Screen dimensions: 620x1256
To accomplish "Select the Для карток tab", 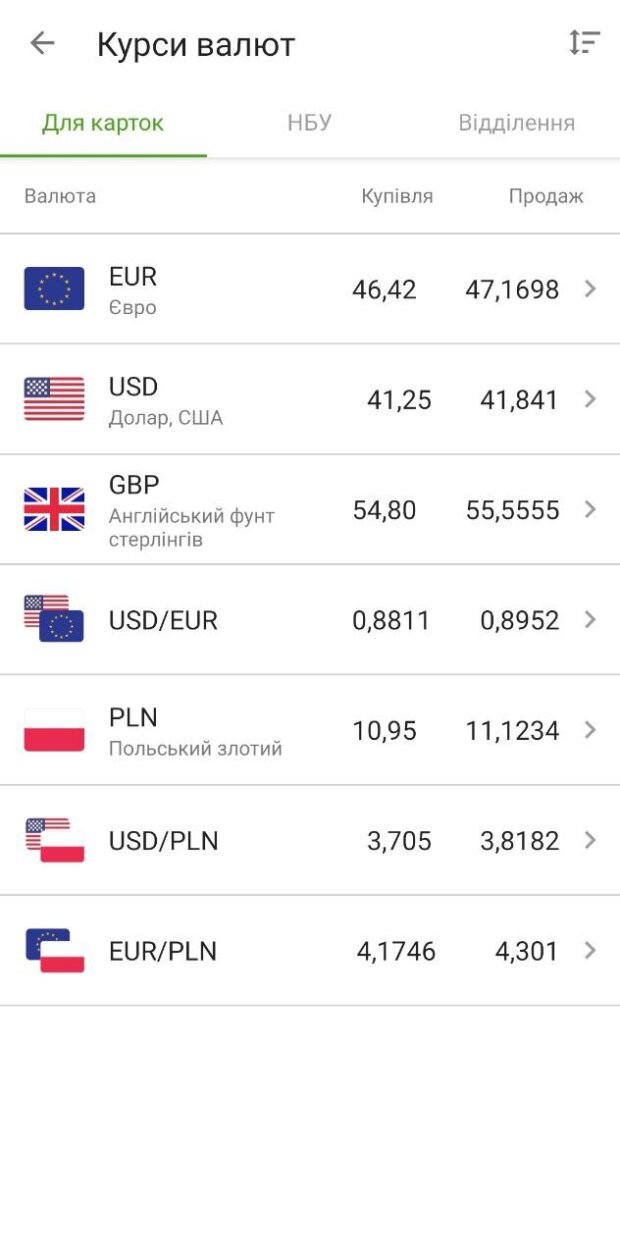I will pyautogui.click(x=103, y=123).
